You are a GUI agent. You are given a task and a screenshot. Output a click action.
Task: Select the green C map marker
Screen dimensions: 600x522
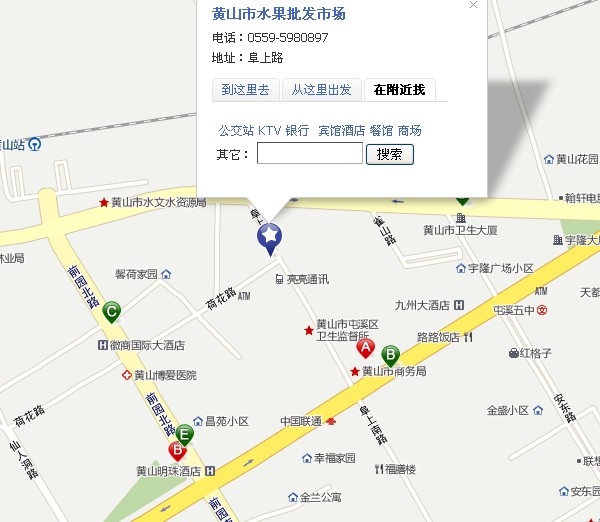[x=112, y=312]
